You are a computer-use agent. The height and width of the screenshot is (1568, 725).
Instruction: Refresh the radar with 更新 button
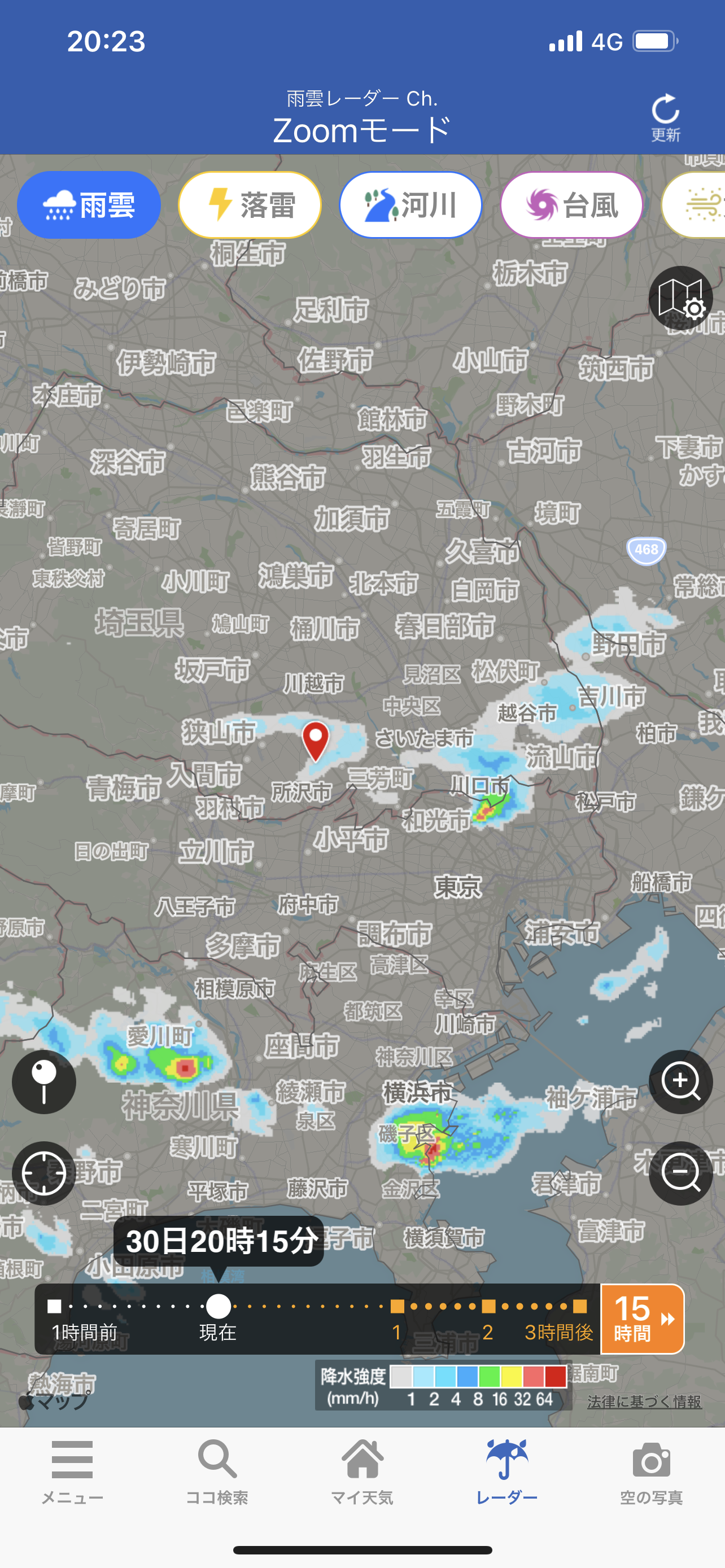point(665,117)
